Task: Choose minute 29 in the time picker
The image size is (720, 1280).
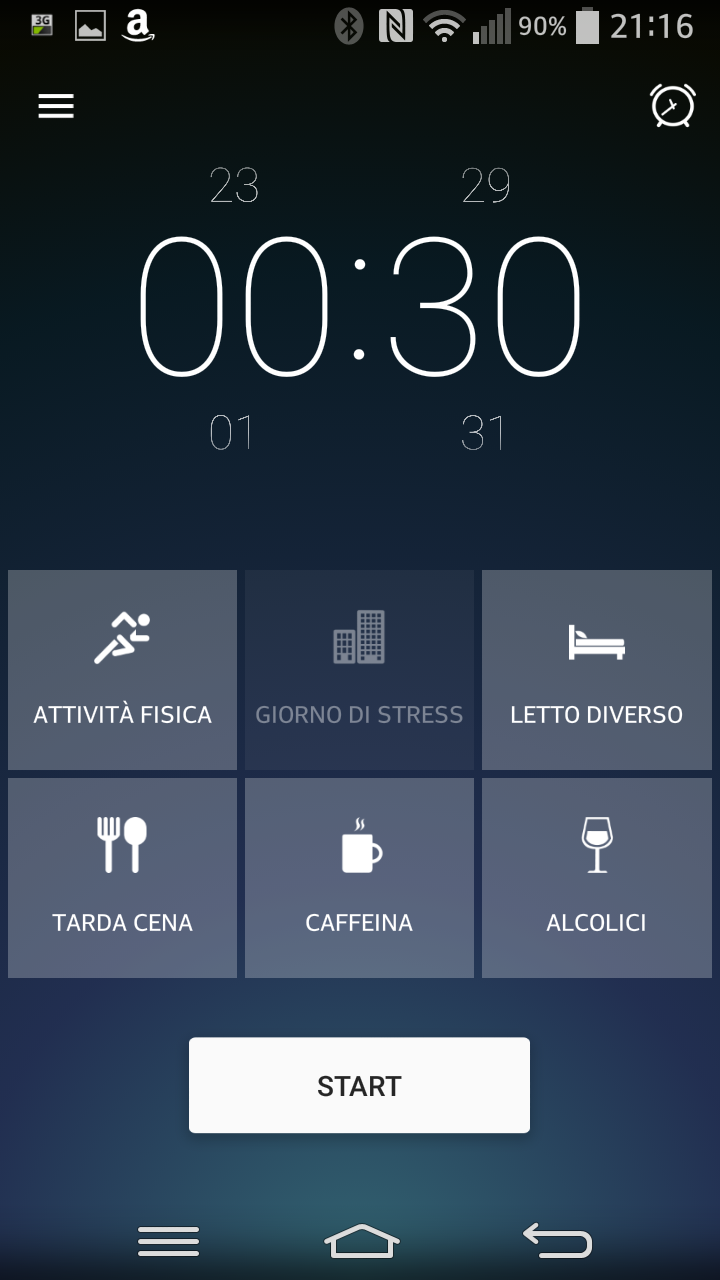Action: (x=486, y=186)
